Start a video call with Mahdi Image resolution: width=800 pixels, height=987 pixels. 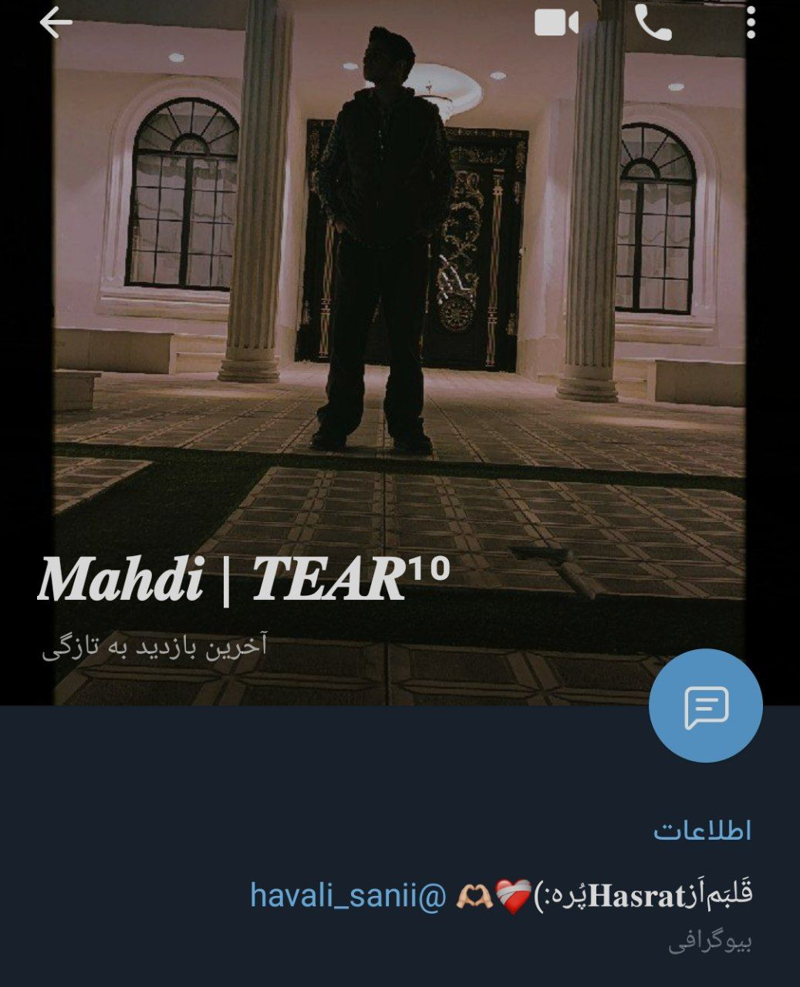click(556, 22)
